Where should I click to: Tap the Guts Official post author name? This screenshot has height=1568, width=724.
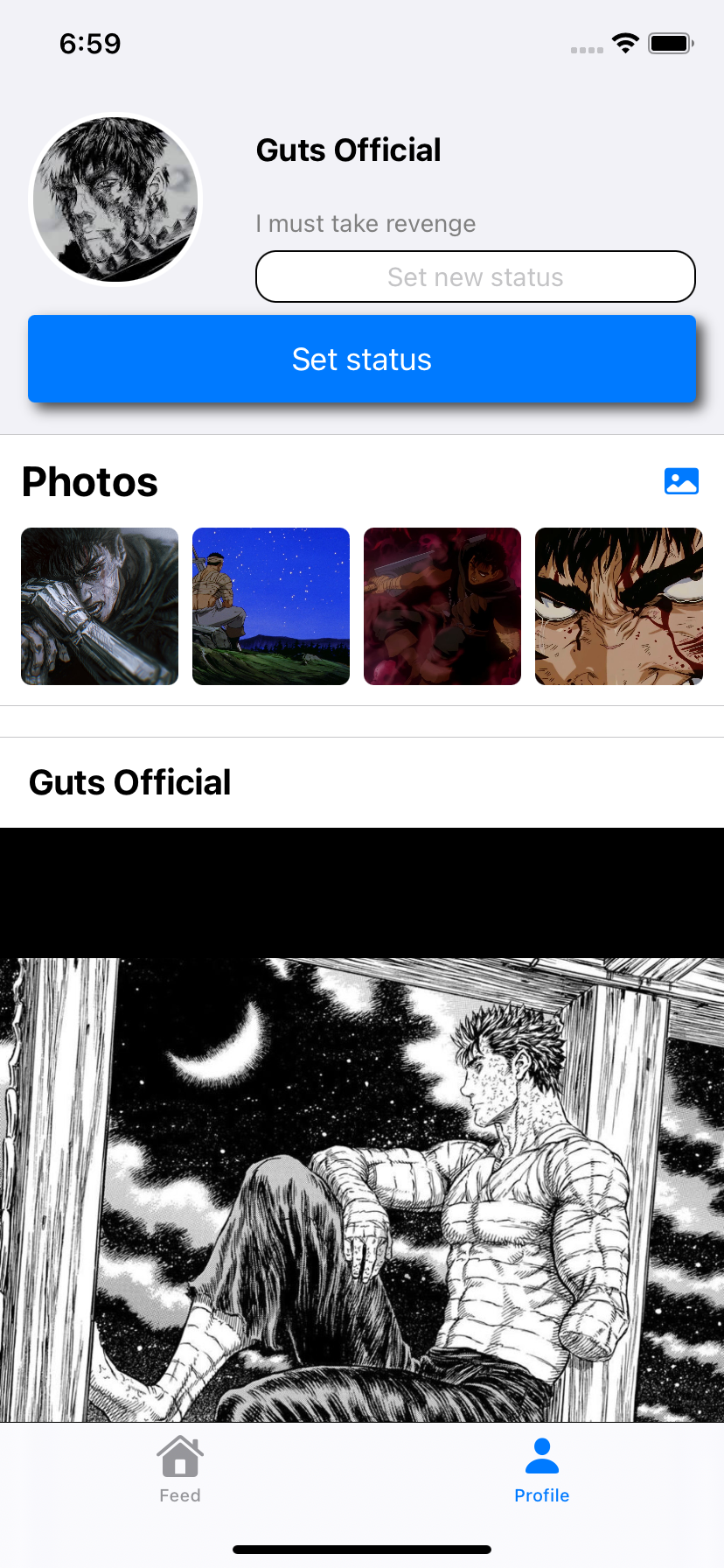pyautogui.click(x=129, y=781)
